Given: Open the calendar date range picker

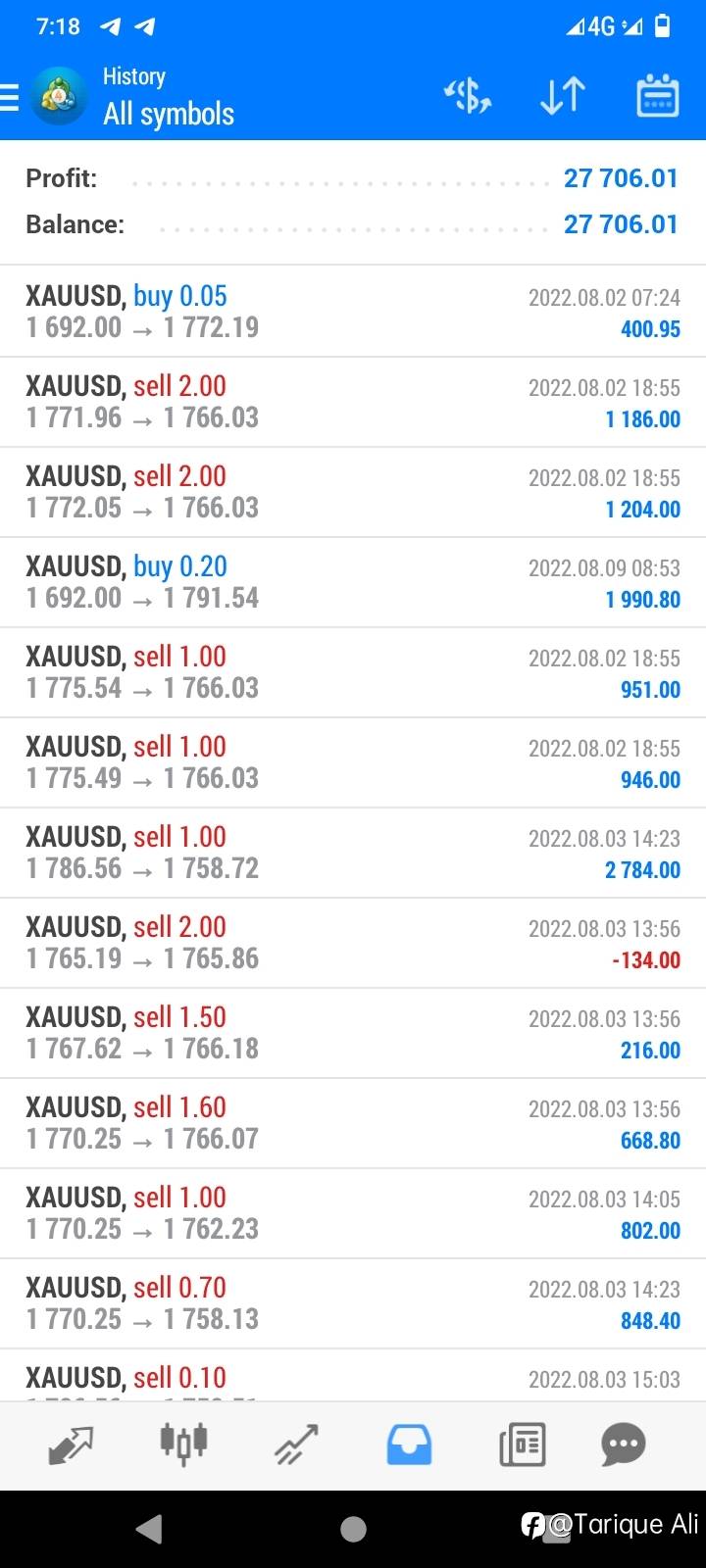Looking at the screenshot, I should pyautogui.click(x=657, y=96).
